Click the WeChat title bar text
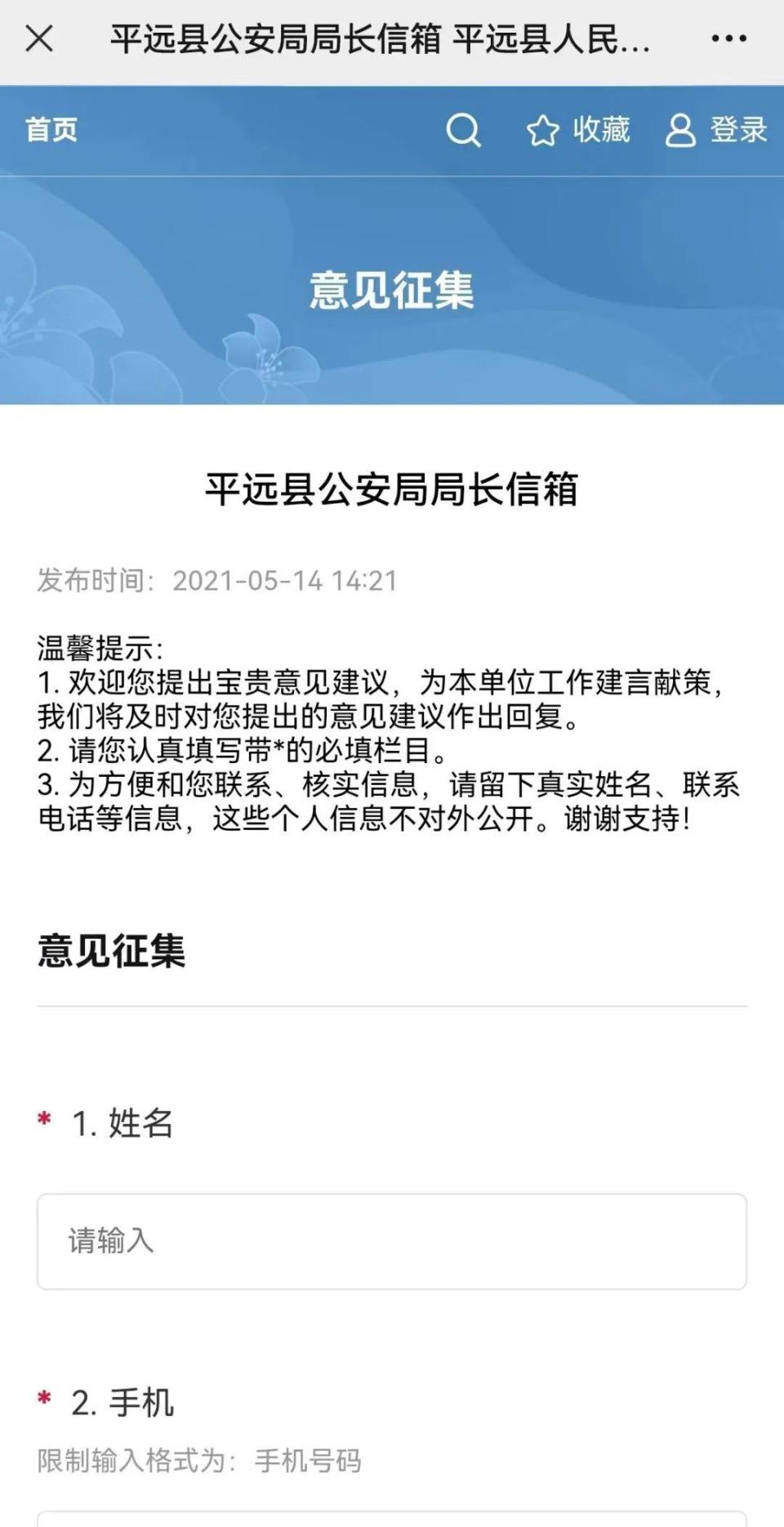 380,37
